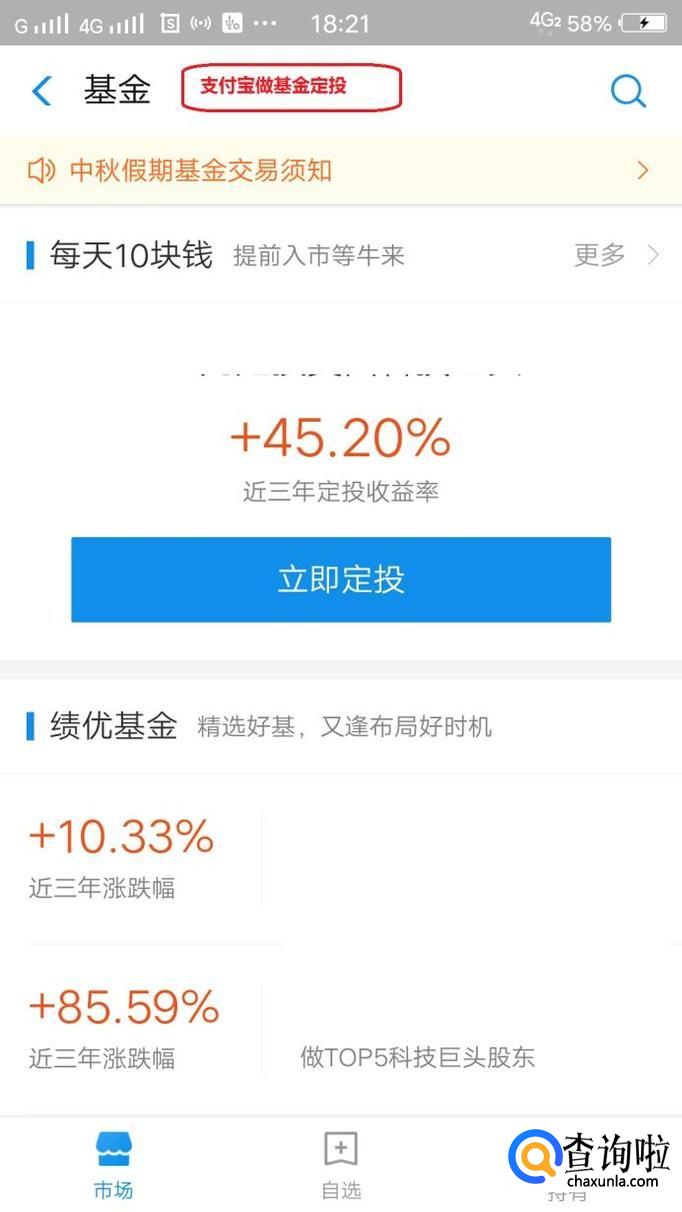Open the 中秋假期基金交易须知 notice

pyautogui.click(x=340, y=171)
